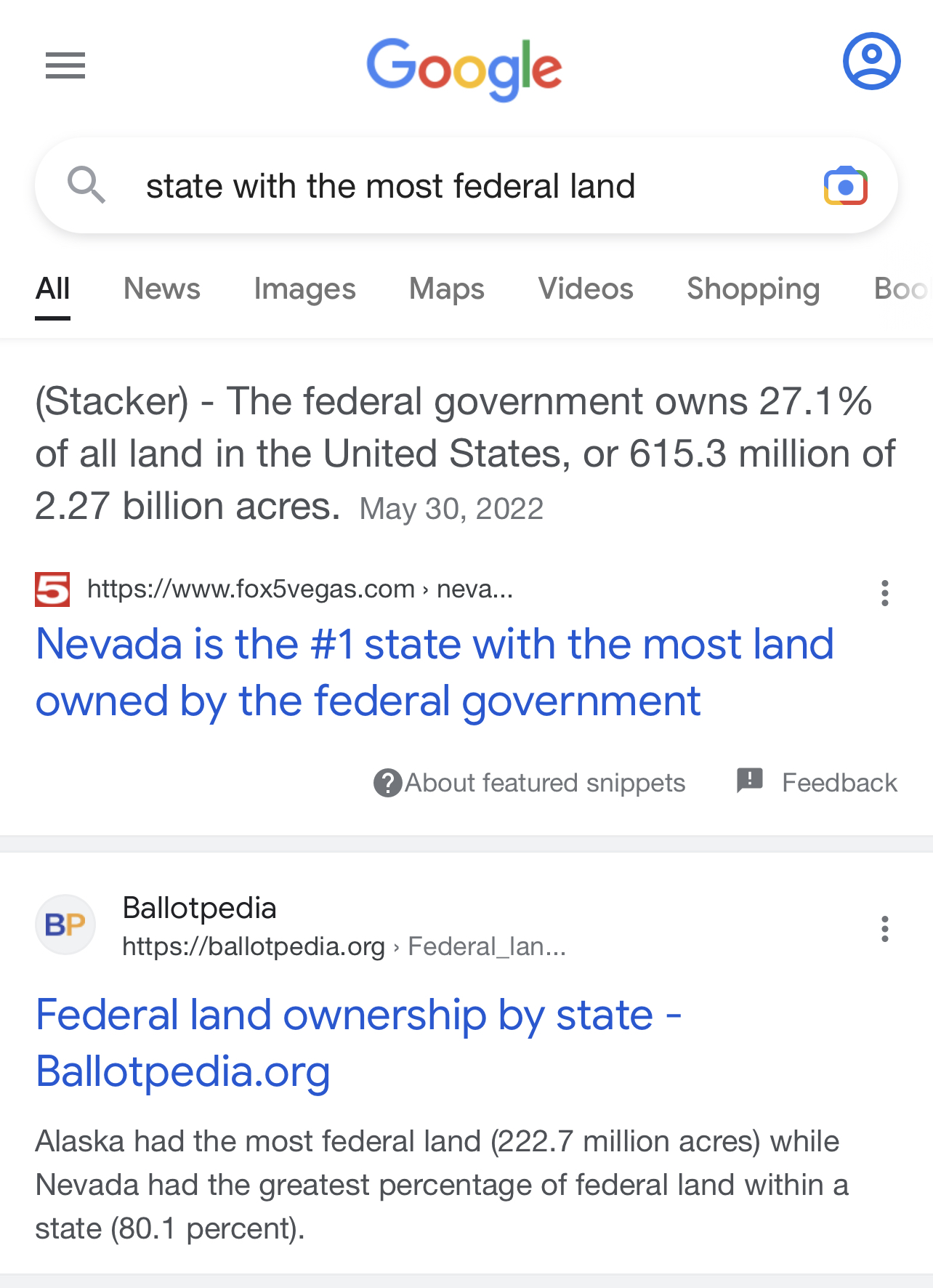
Task: Switch to the Shopping tab
Action: coord(753,289)
